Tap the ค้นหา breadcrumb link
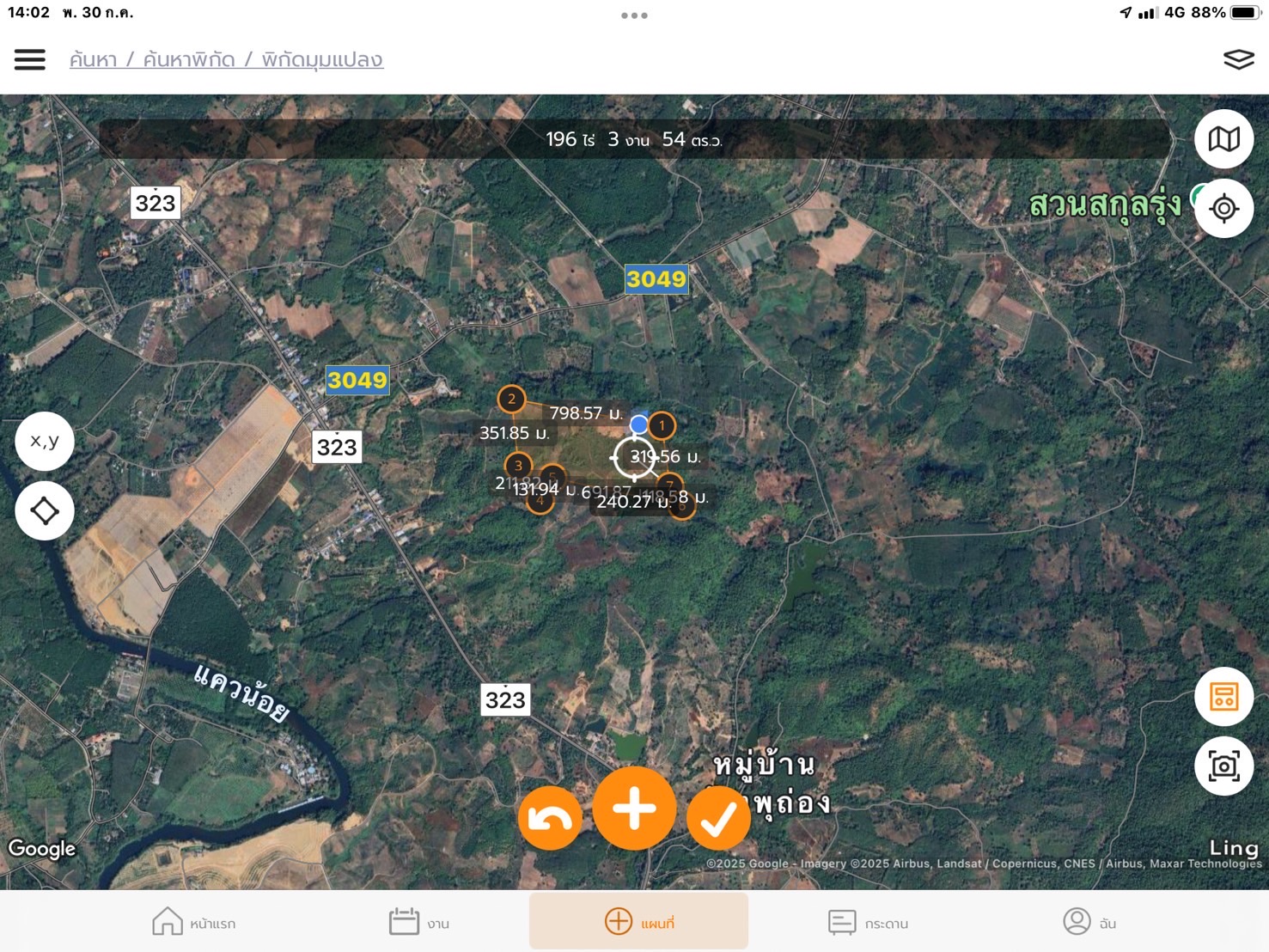The height and width of the screenshot is (952, 1269). tap(94, 59)
